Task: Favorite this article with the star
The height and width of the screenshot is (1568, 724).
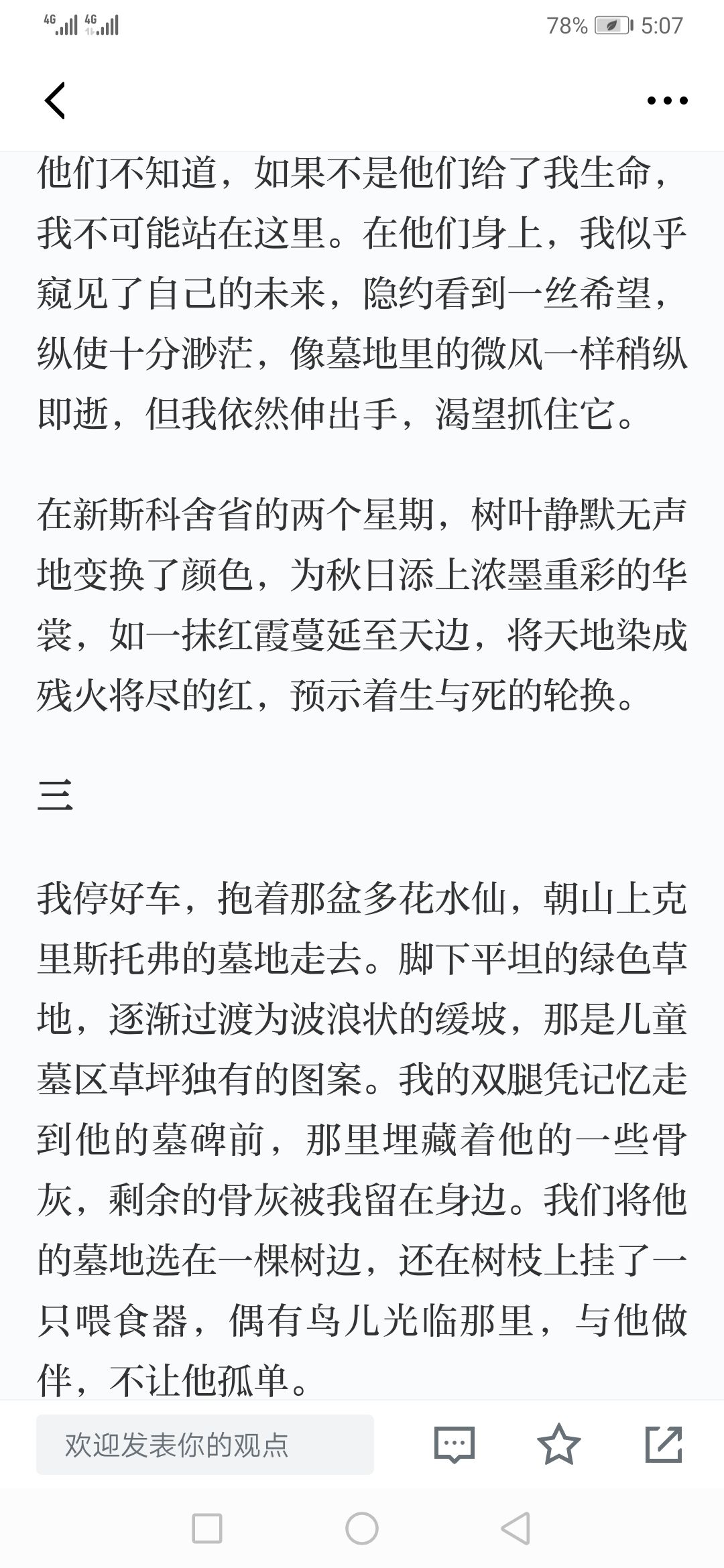Action: click(559, 1444)
